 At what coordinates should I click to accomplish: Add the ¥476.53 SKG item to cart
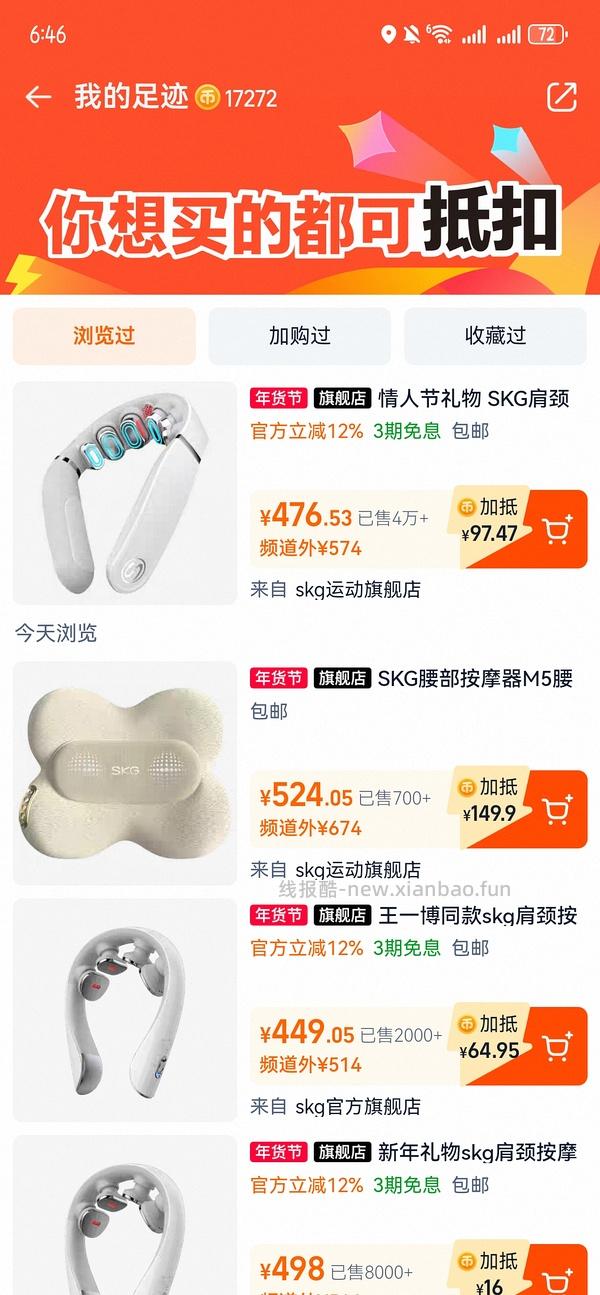[556, 529]
